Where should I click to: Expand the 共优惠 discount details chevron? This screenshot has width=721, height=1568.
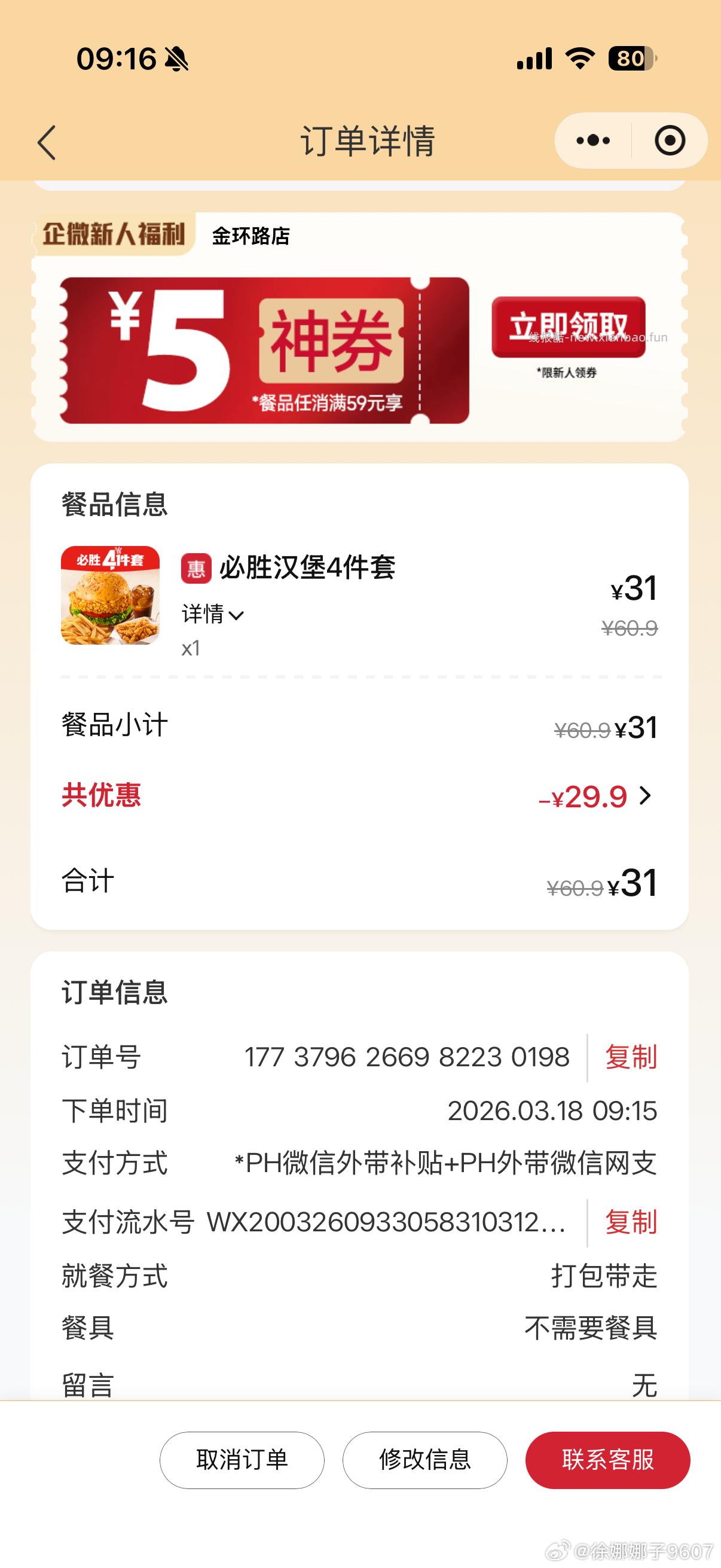coord(646,796)
